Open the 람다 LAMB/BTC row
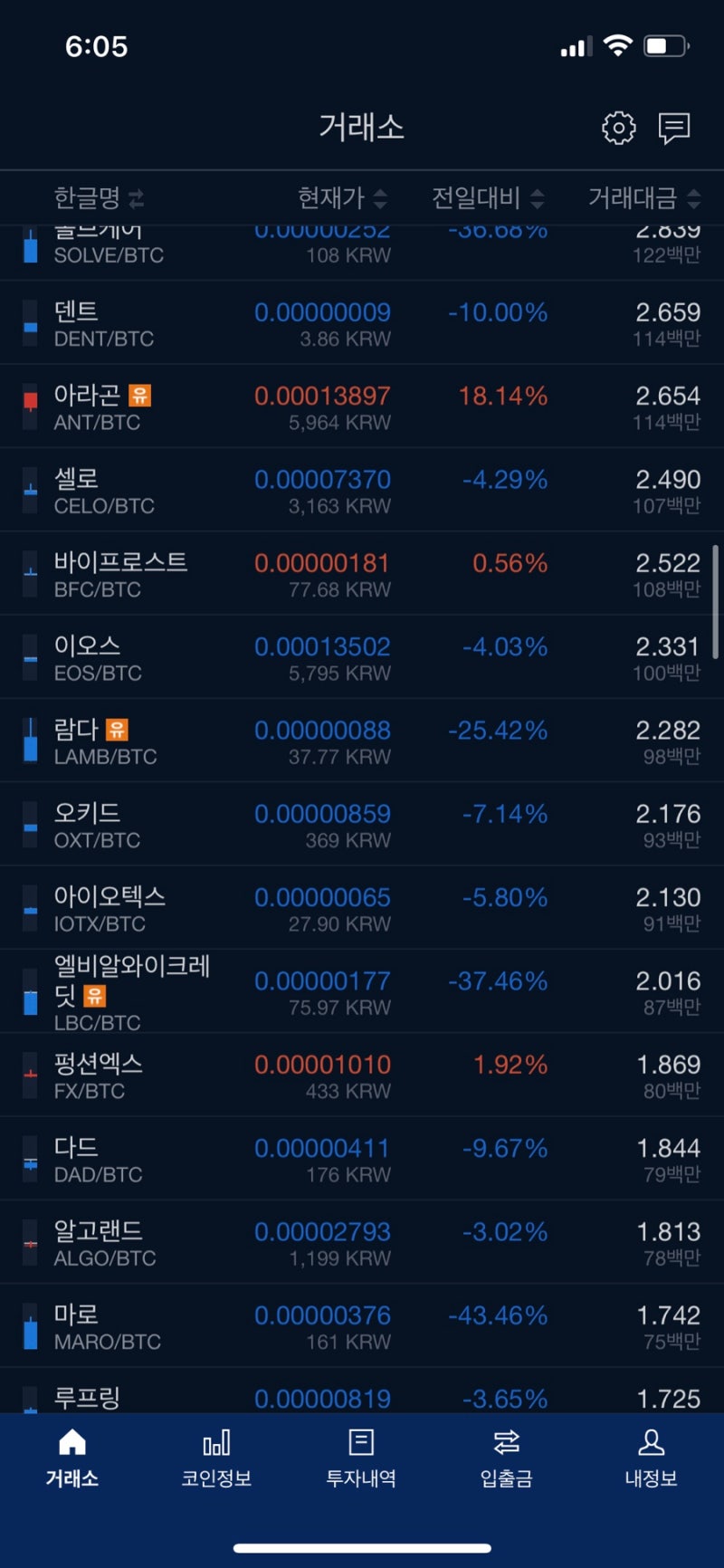This screenshot has height=1568, width=724. point(362,741)
